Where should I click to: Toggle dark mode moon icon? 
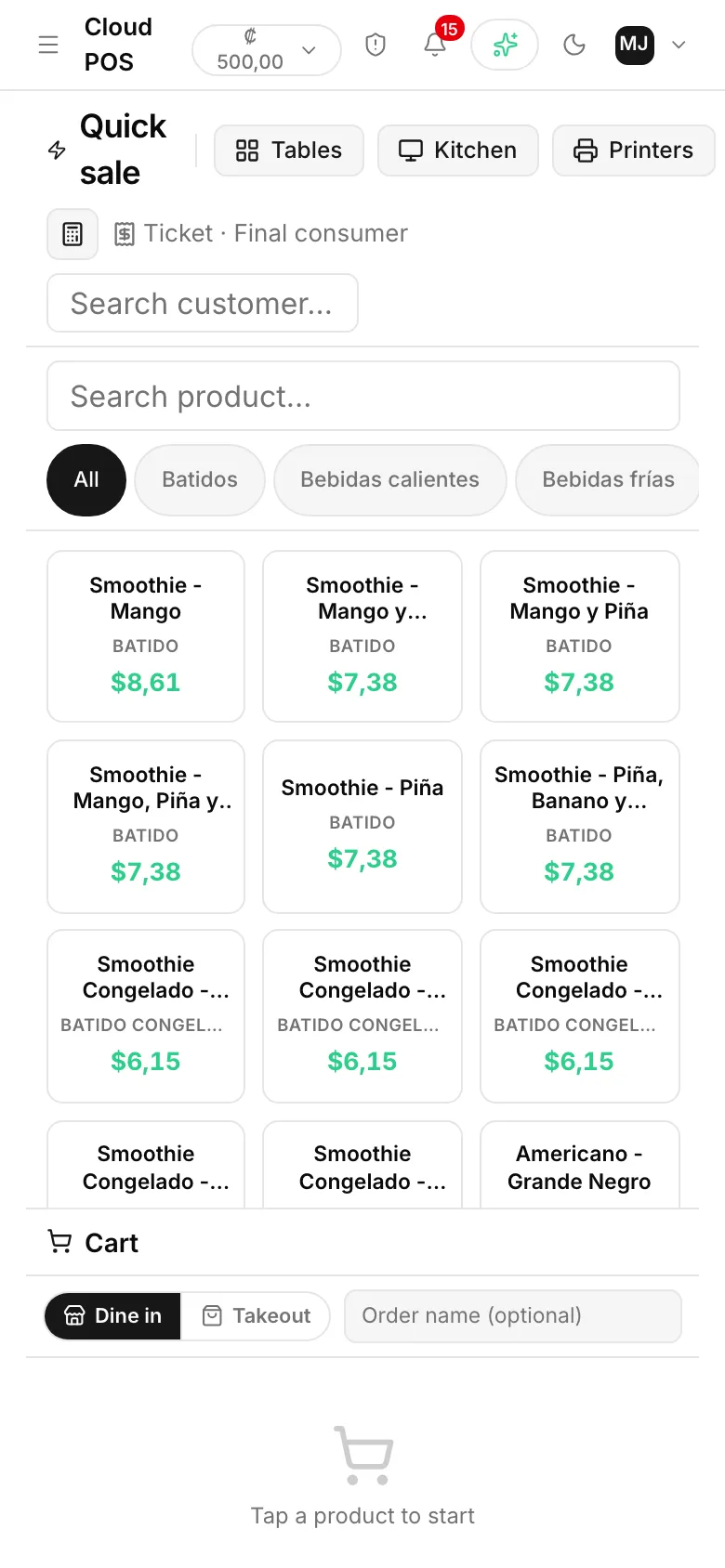pos(574,45)
